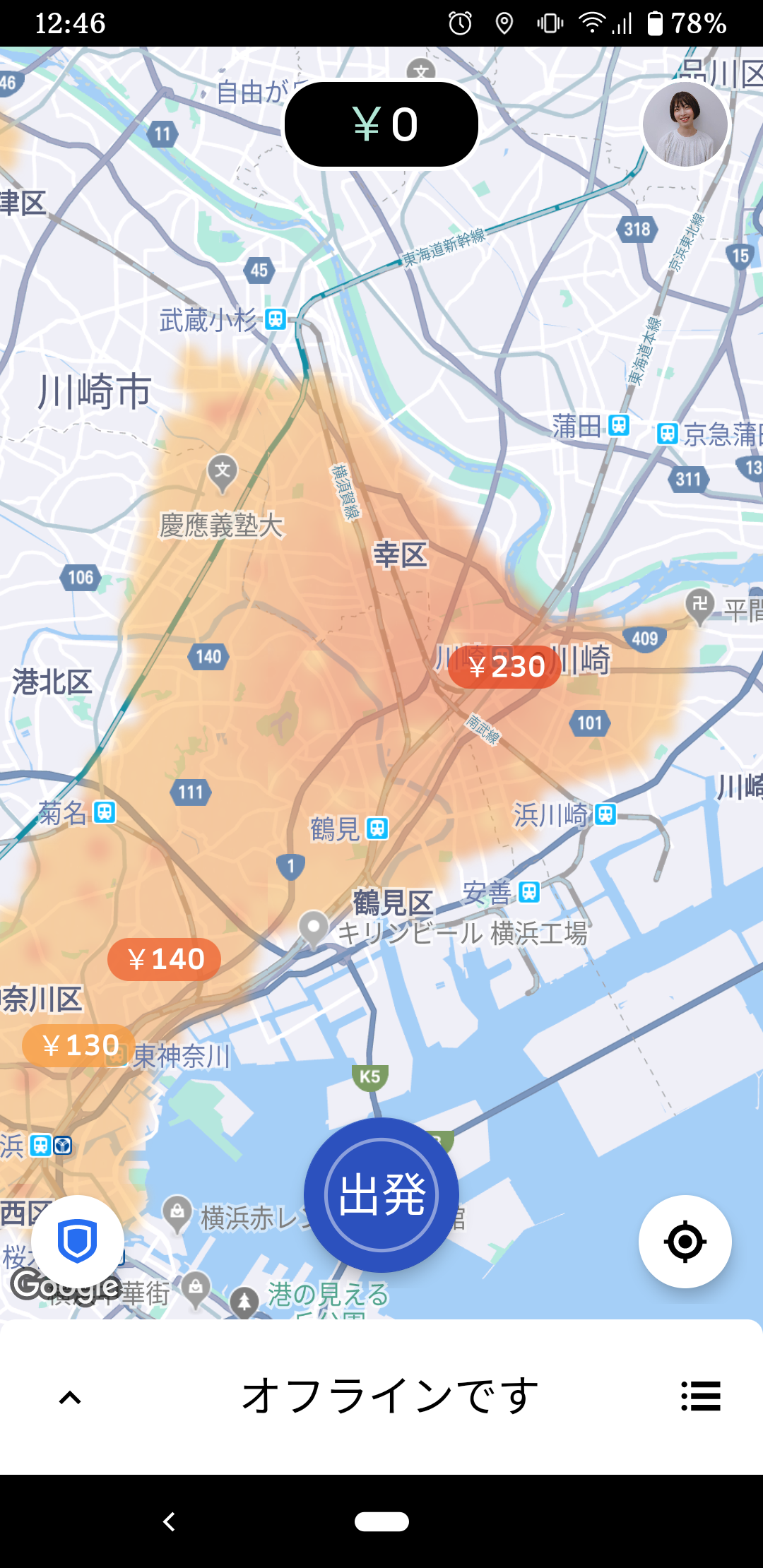Viewport: 763px width, 1568px height.
Task: Open the safety shield toolkit
Action: click(77, 1242)
